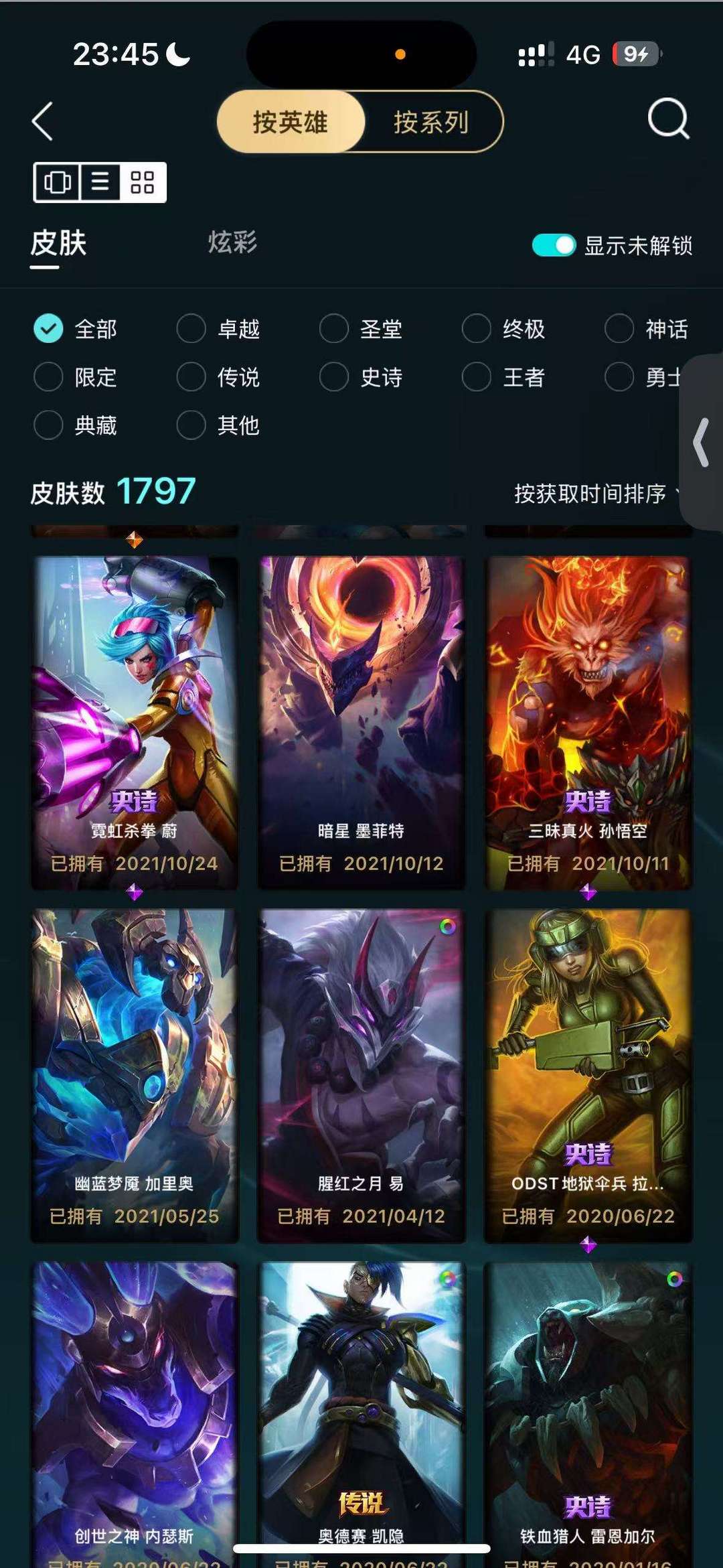Switch to grid view layout icon
723x1568 pixels.
[143, 182]
